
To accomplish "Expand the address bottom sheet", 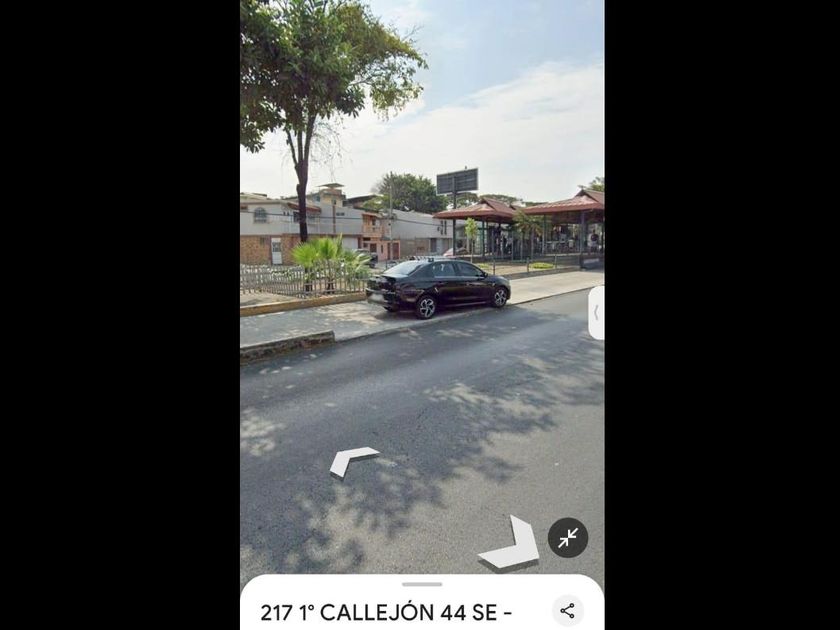I will coord(422,584).
